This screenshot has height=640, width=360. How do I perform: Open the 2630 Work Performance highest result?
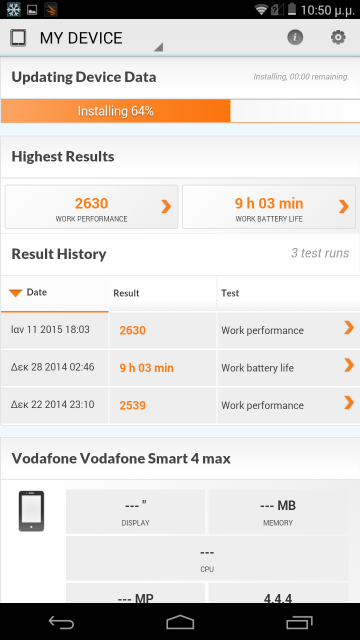pyautogui.click(x=91, y=207)
